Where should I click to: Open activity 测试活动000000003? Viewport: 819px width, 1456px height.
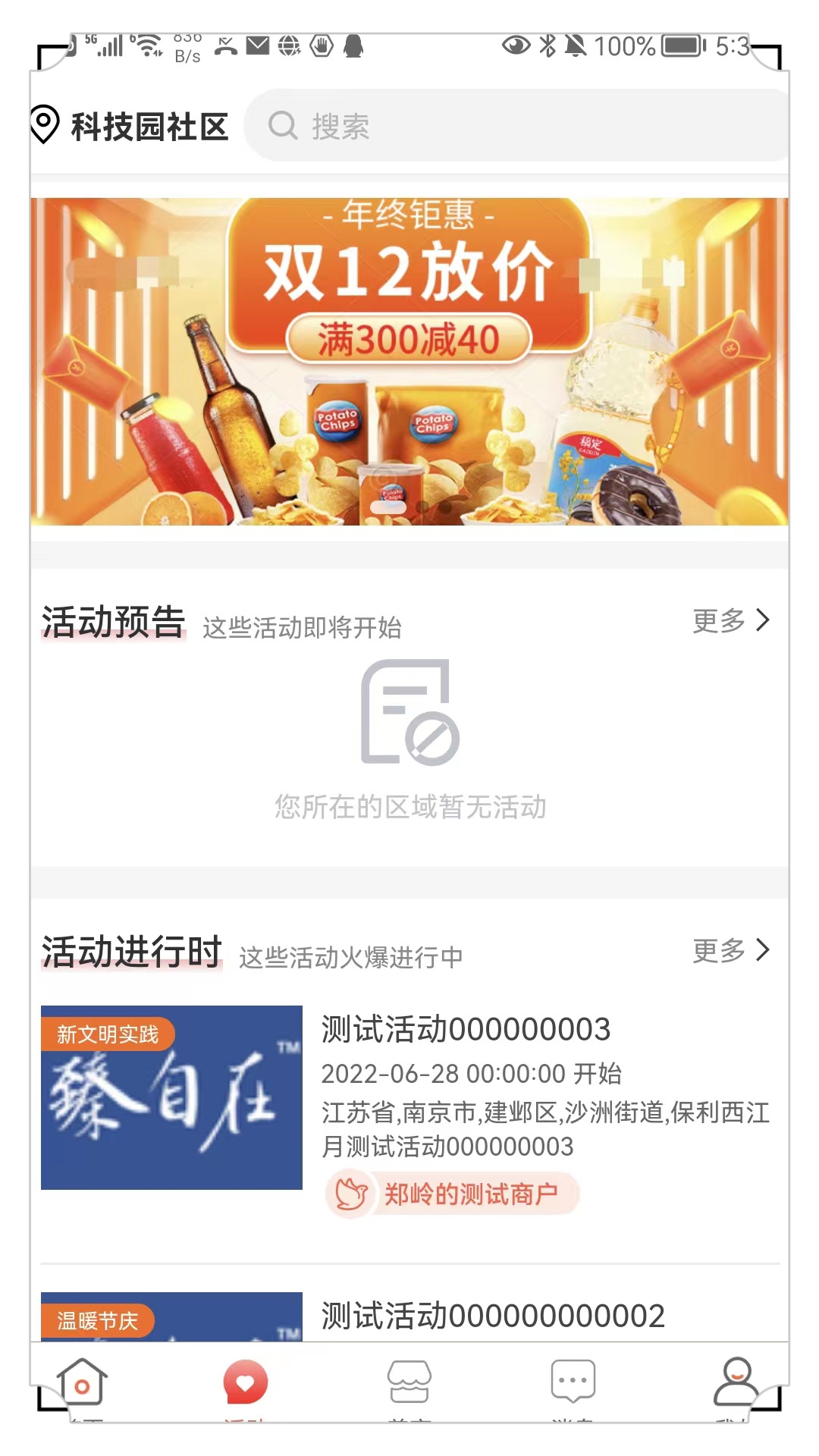pos(466,1030)
